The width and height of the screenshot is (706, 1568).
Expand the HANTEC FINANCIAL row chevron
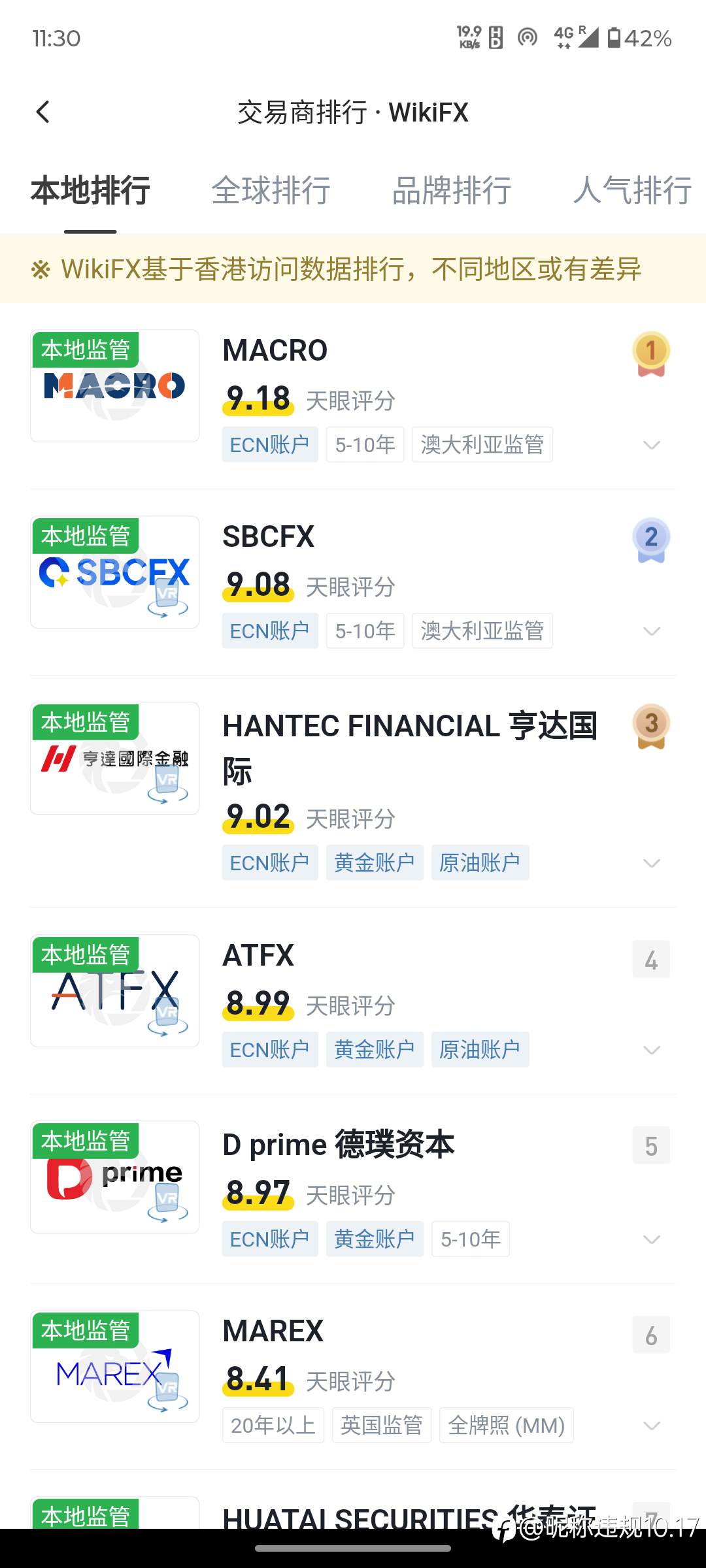point(652,863)
